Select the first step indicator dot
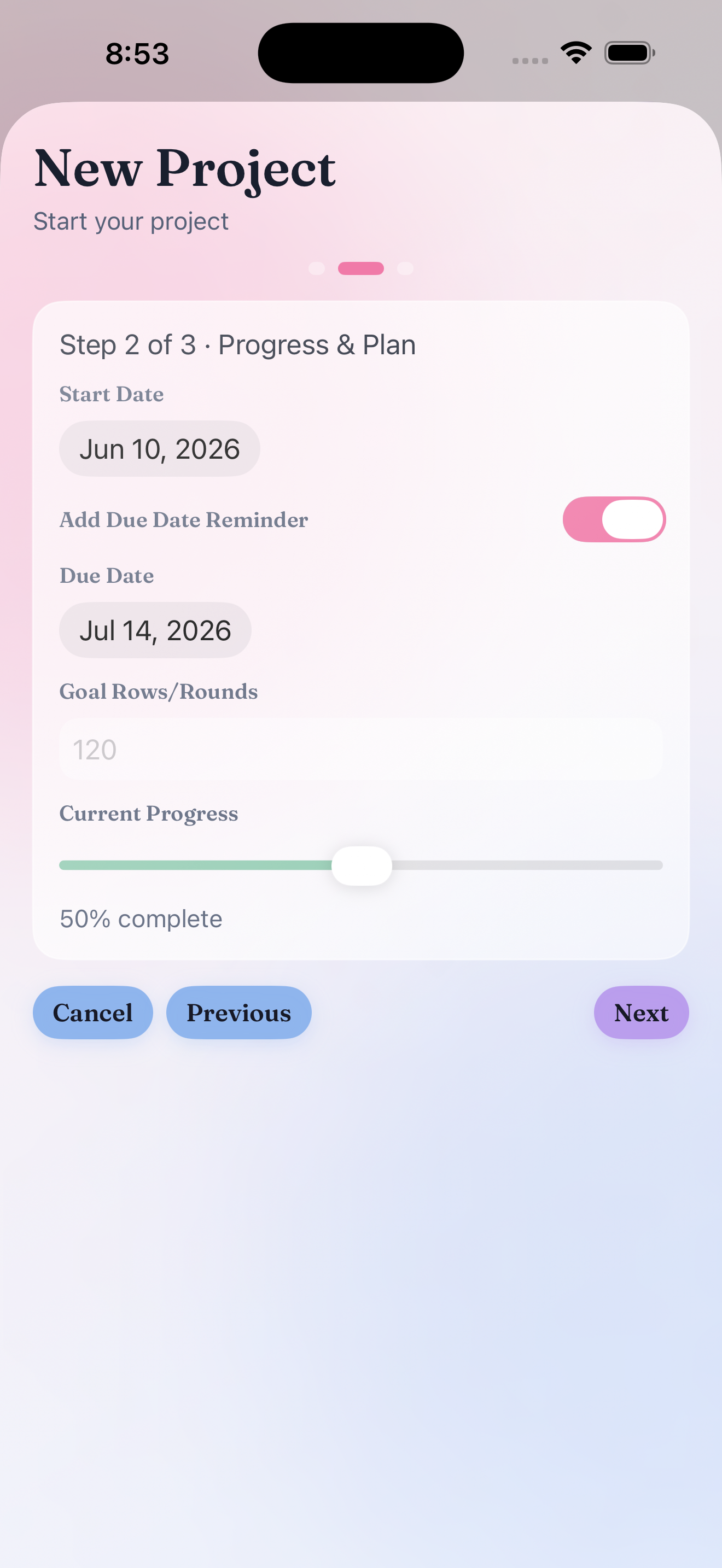 click(x=317, y=268)
